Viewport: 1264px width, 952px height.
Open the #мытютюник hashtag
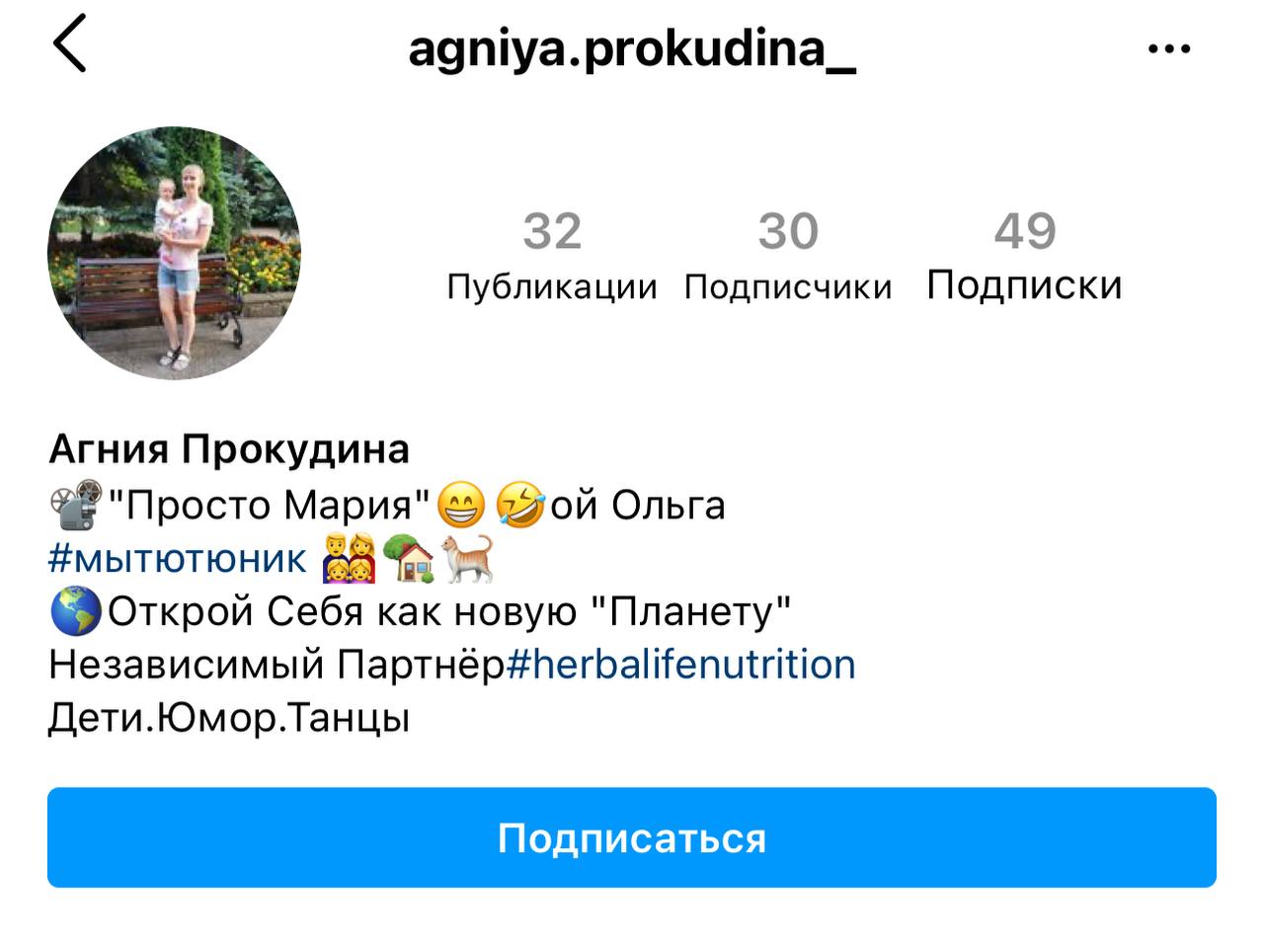(x=178, y=559)
